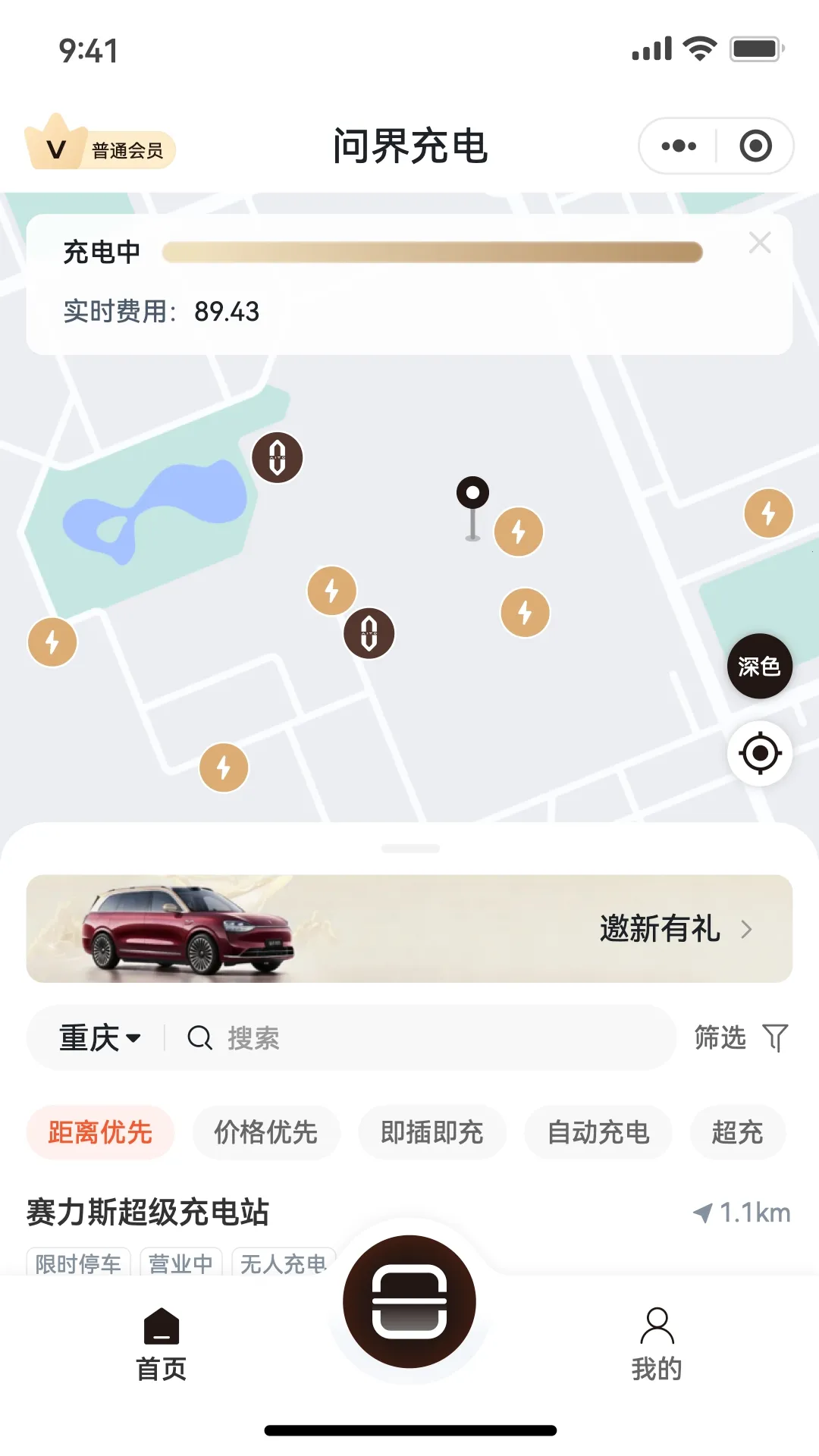Toggle the 深色 dark map mode

point(759,665)
